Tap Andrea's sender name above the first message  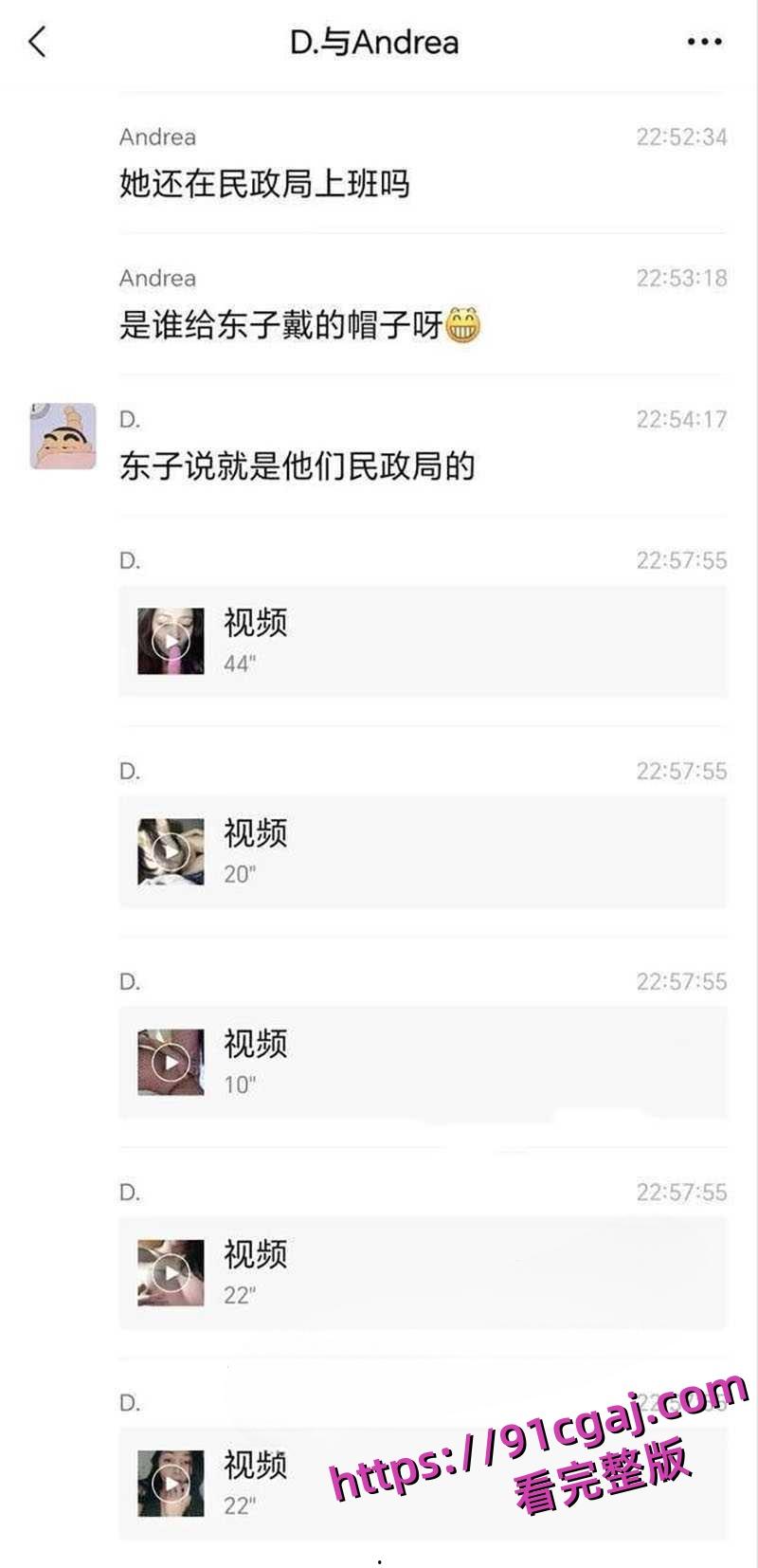pyautogui.click(x=157, y=137)
